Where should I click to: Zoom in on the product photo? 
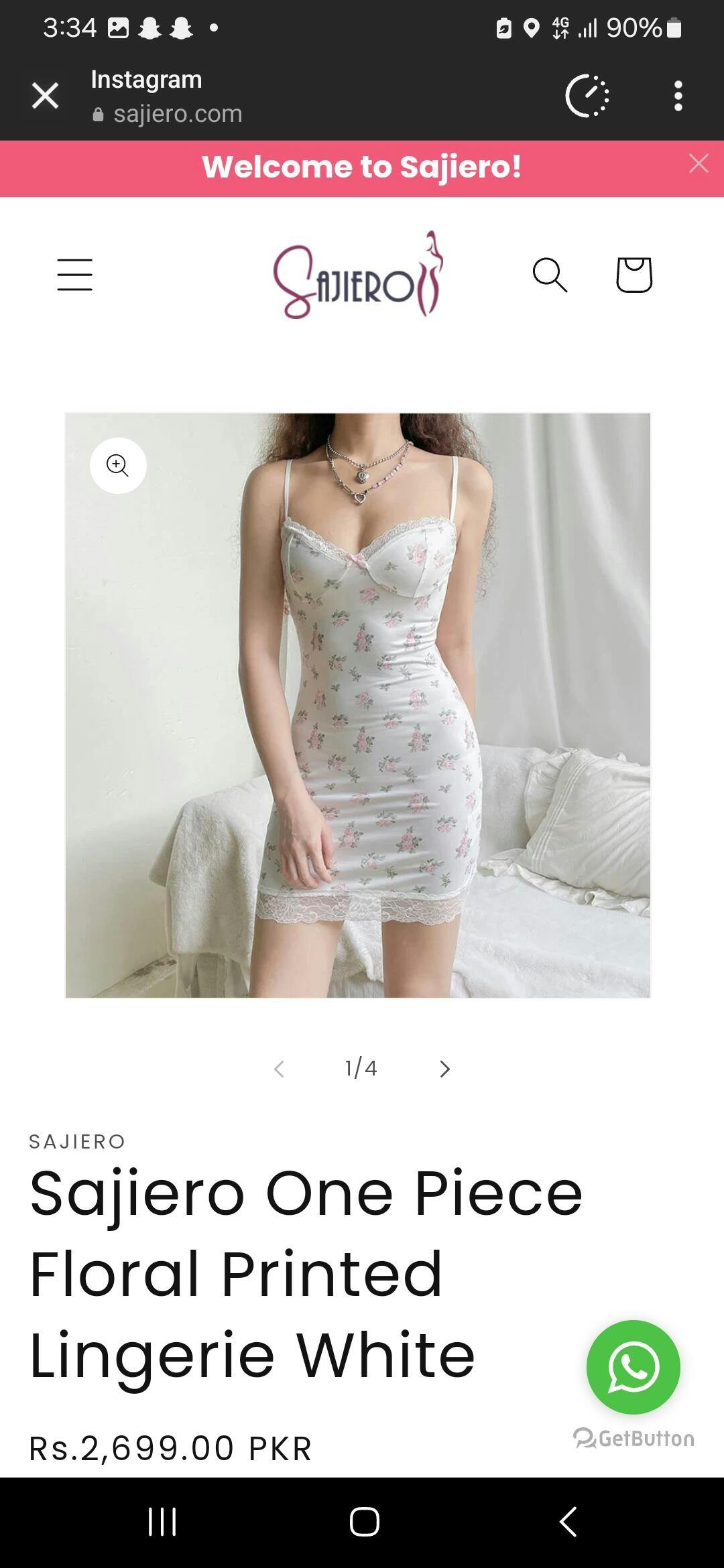118,466
